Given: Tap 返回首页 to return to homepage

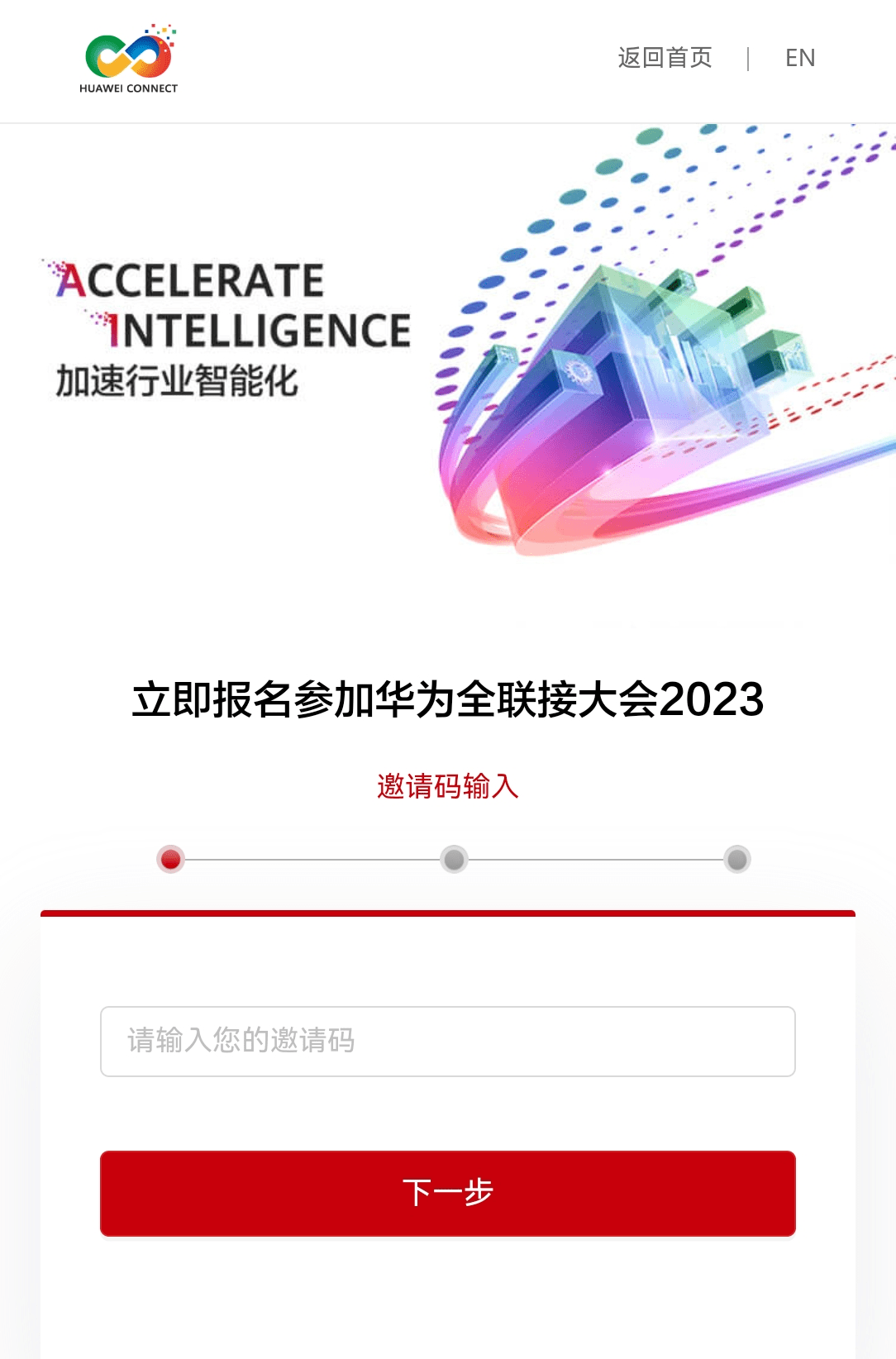Looking at the screenshot, I should click(x=665, y=58).
